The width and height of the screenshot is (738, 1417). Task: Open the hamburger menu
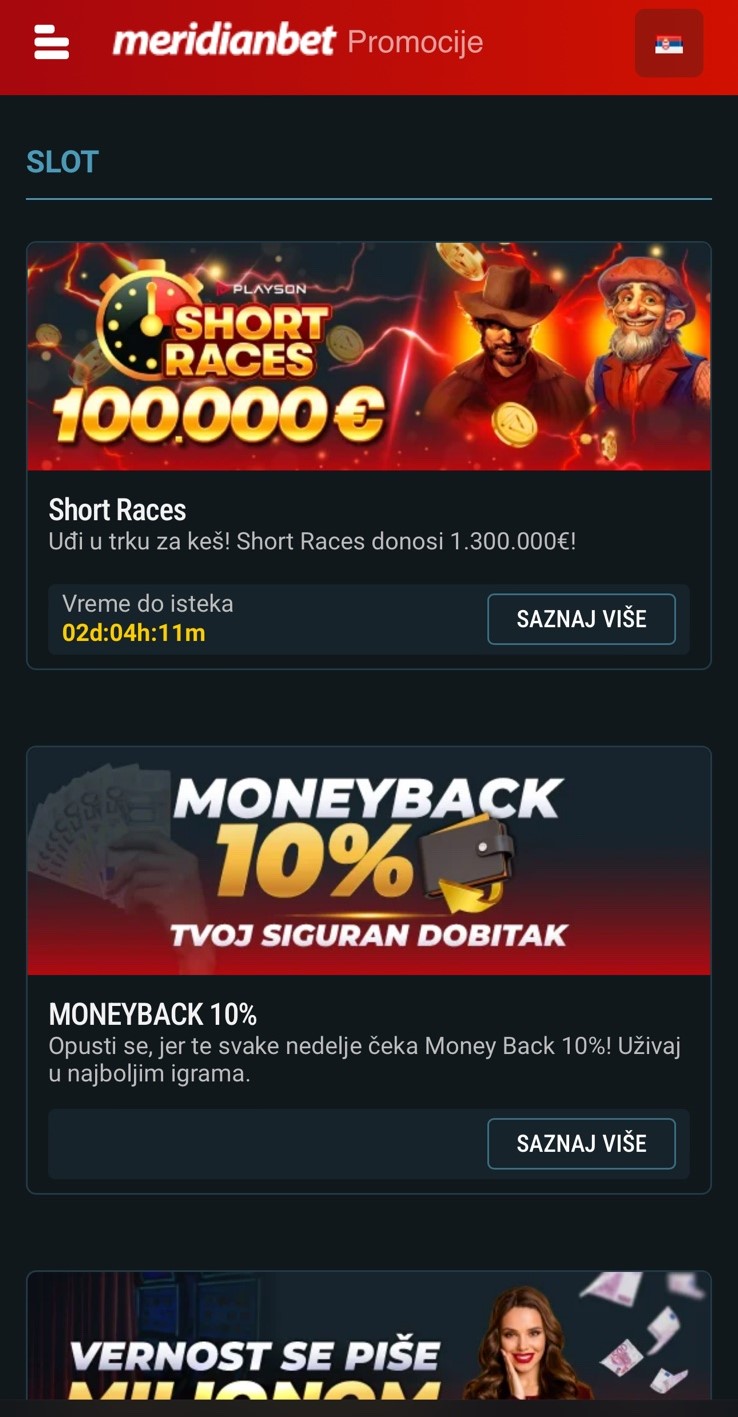click(51, 43)
